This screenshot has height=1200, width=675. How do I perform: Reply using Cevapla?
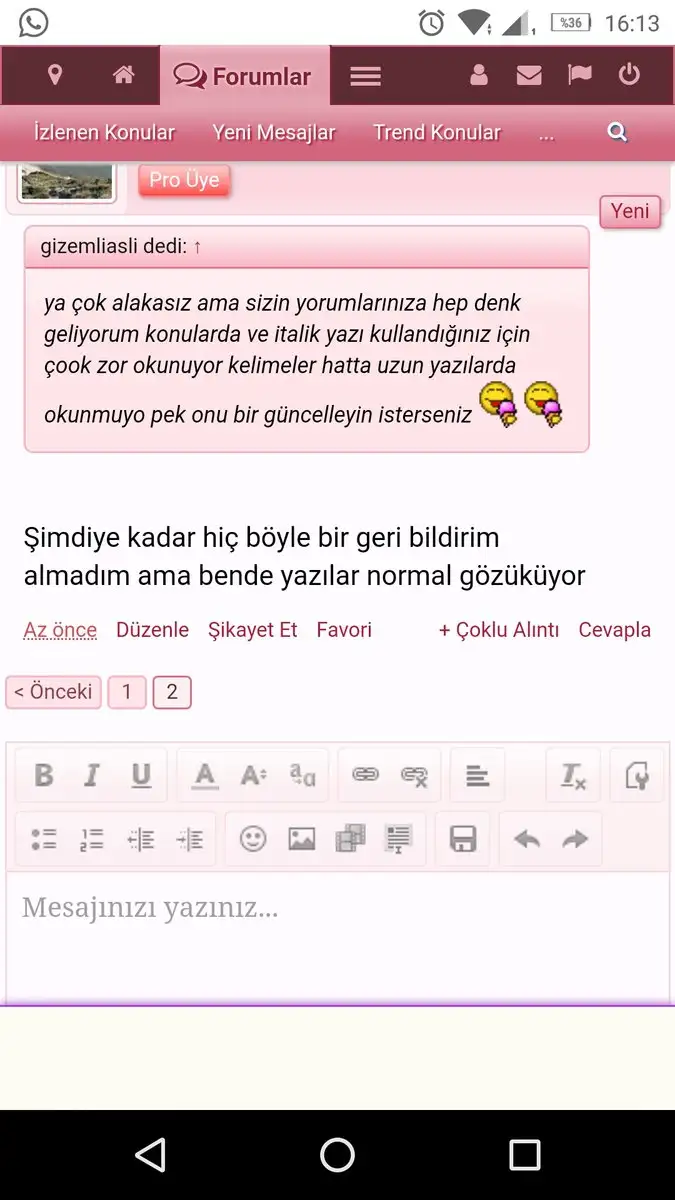pos(614,630)
